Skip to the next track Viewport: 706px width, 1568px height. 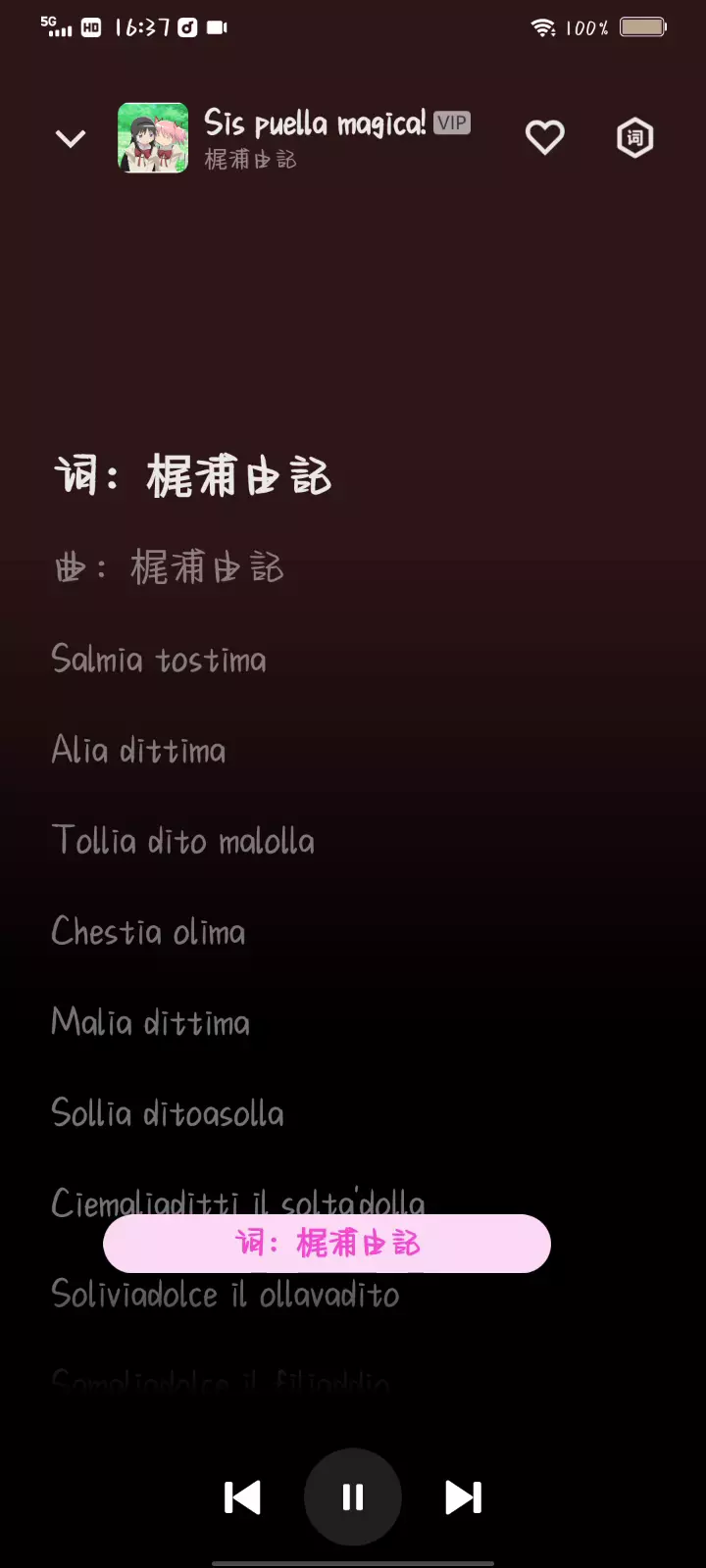pos(464,1497)
